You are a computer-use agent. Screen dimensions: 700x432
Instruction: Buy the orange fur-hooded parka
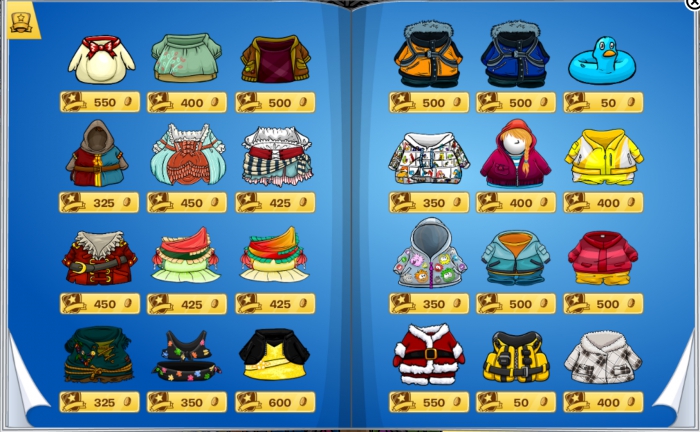(428, 57)
